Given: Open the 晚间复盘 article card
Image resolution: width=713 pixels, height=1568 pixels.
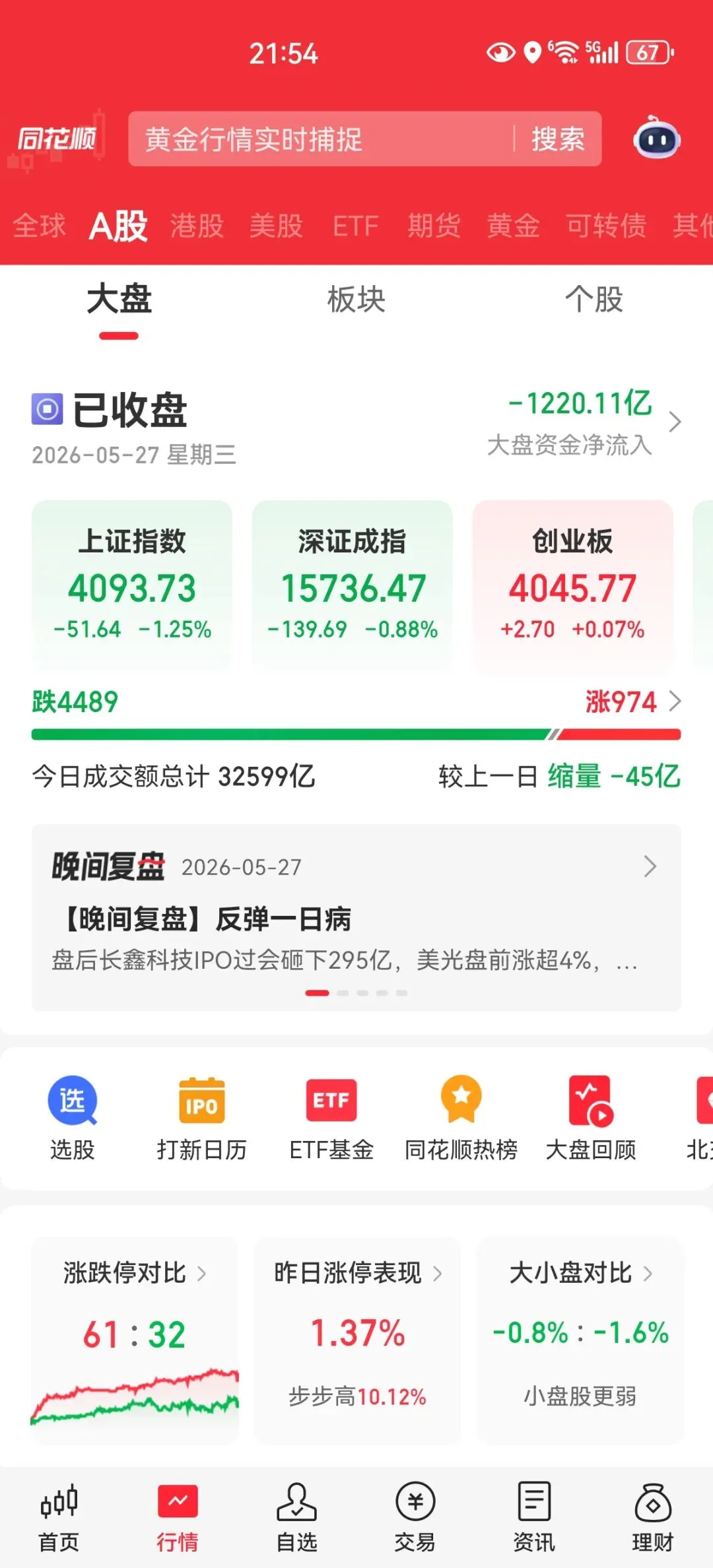Looking at the screenshot, I should (356, 917).
